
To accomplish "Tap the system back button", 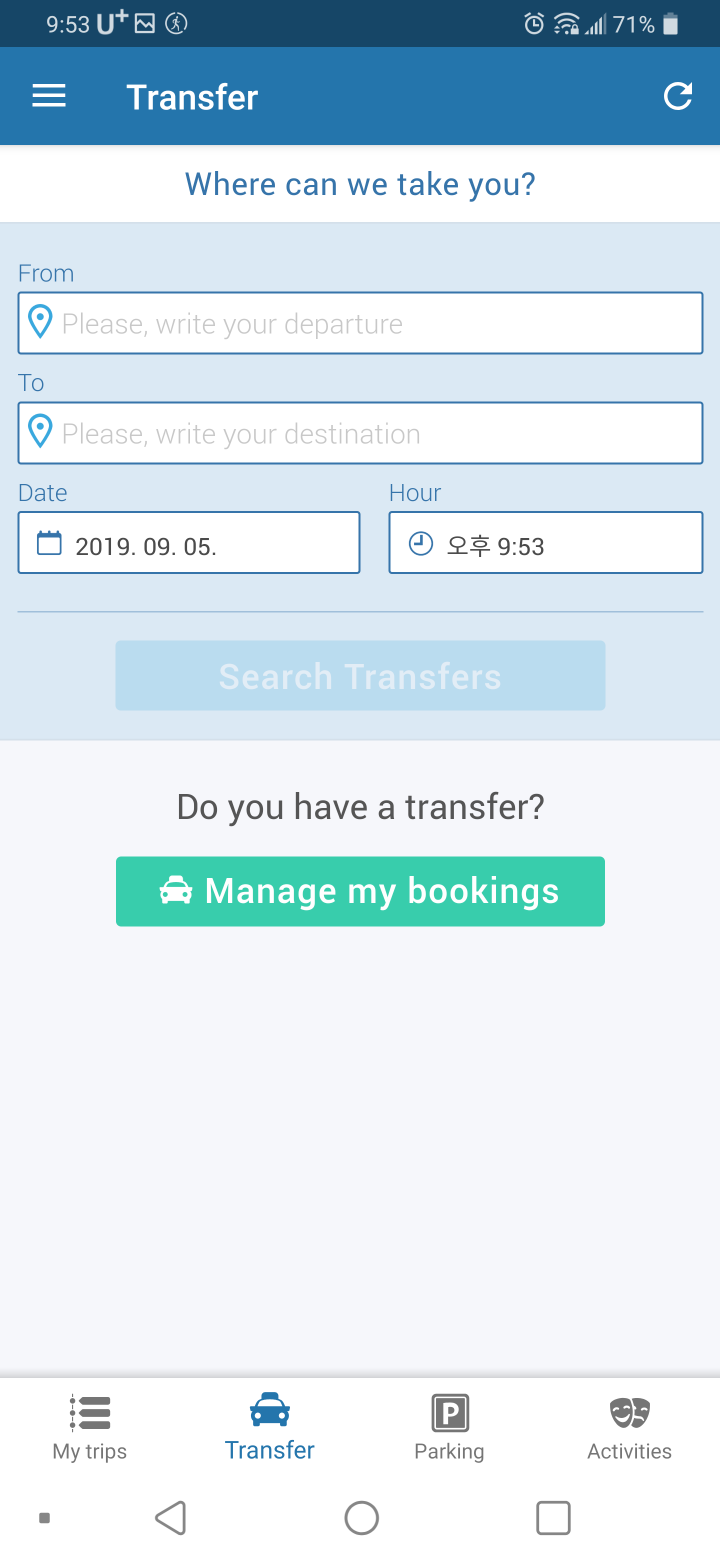I will coord(171,1518).
